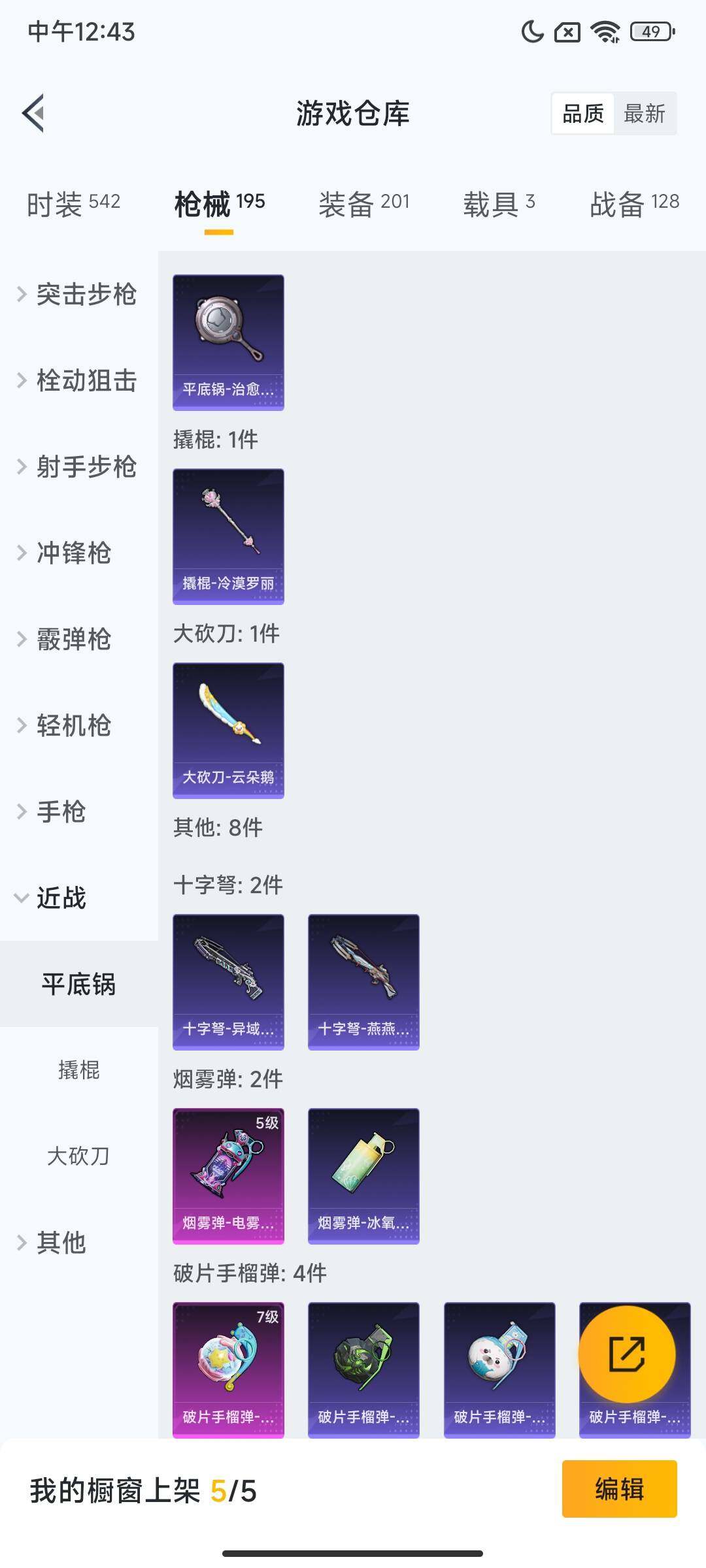
Task: Open the 平底锅-治愈 item card
Action: [x=228, y=342]
